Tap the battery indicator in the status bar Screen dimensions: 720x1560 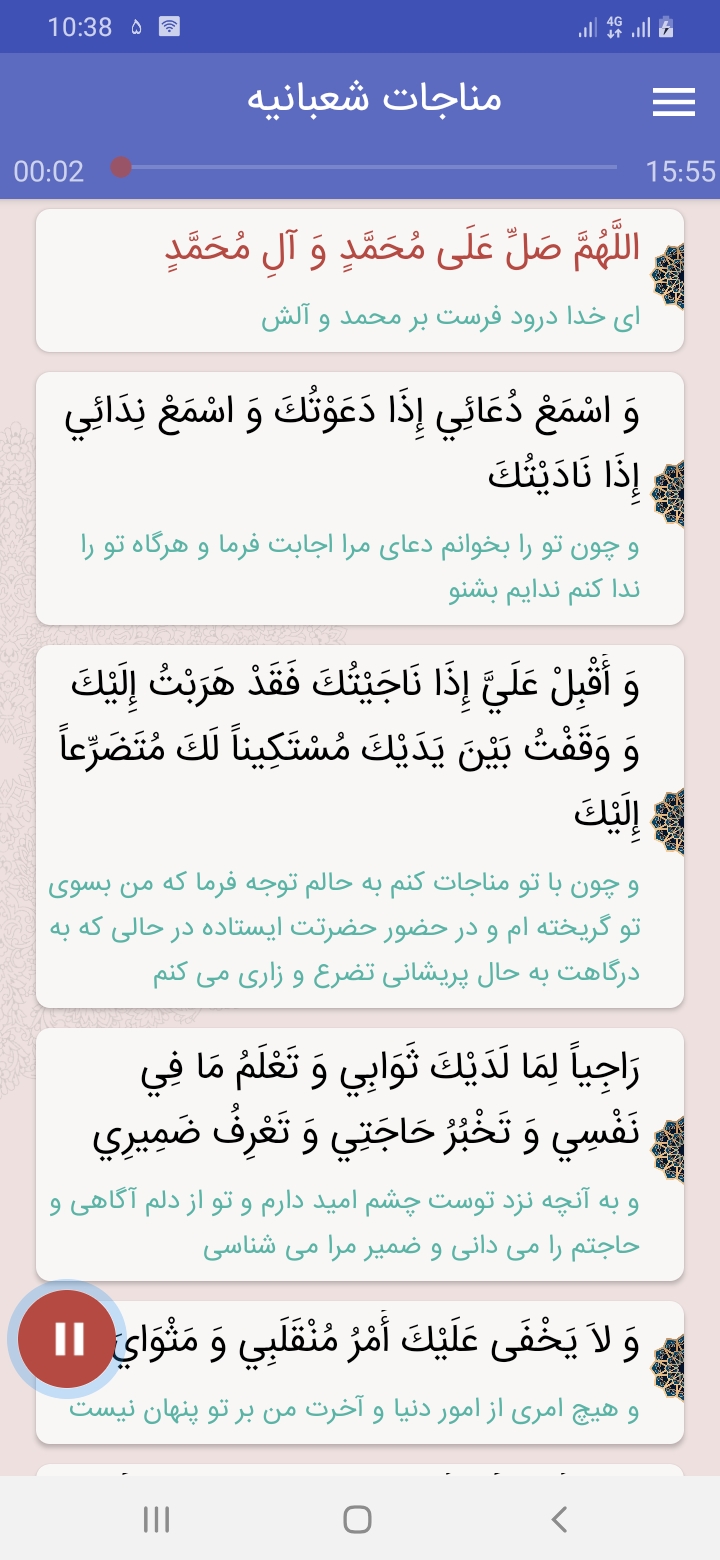[666, 27]
